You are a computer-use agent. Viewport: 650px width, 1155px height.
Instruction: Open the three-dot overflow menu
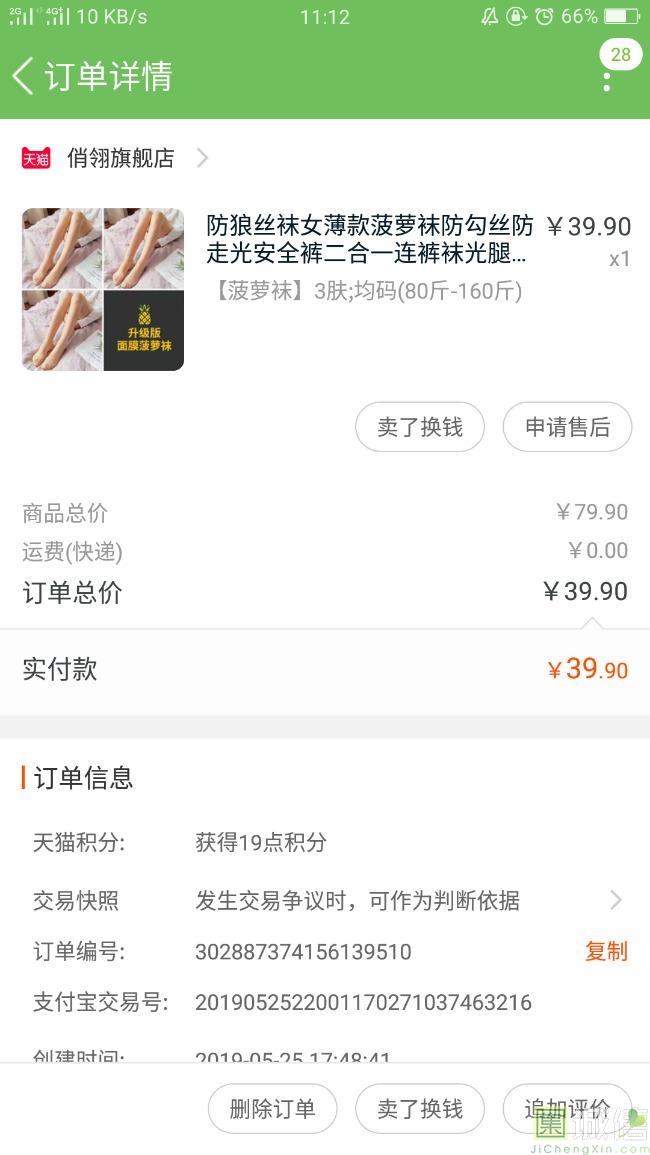click(606, 80)
